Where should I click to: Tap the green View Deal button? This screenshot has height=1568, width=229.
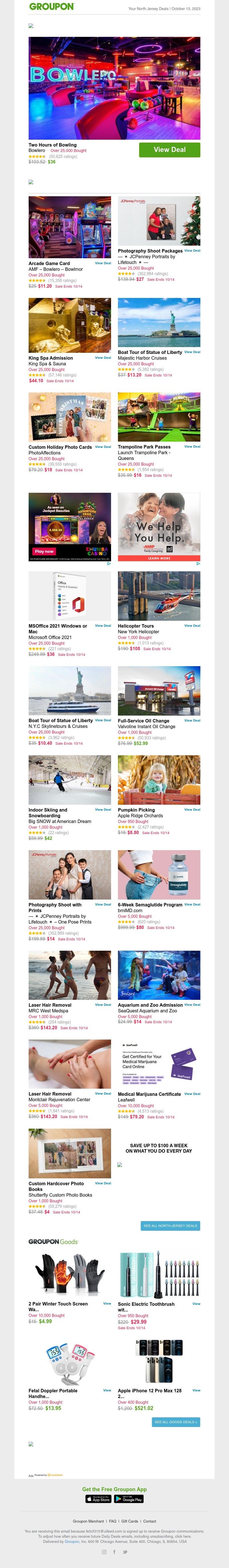tap(169, 149)
